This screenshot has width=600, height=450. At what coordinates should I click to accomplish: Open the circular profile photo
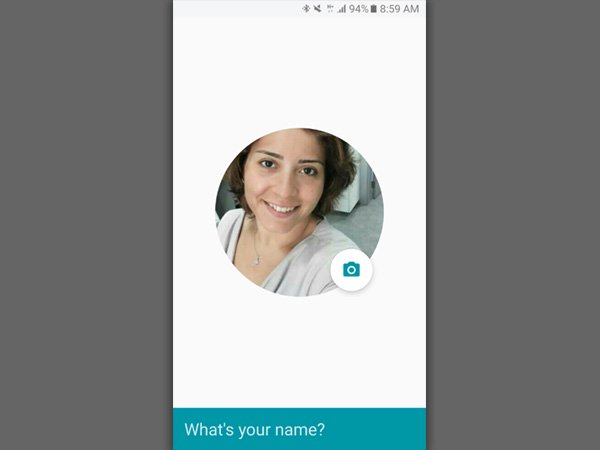coord(290,205)
